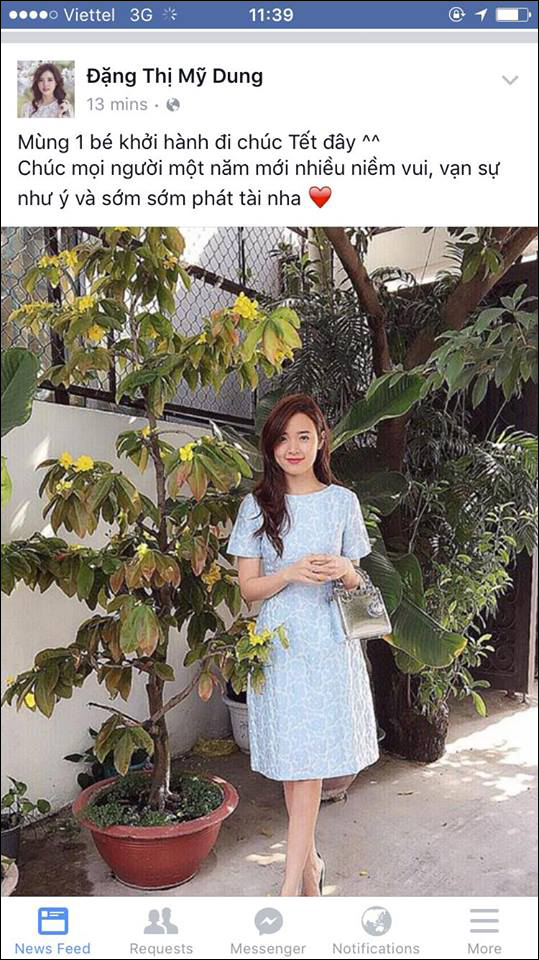Open Đặng Thị Mỹ Dung's profile picture
This screenshot has width=539, height=960.
click(x=46, y=89)
